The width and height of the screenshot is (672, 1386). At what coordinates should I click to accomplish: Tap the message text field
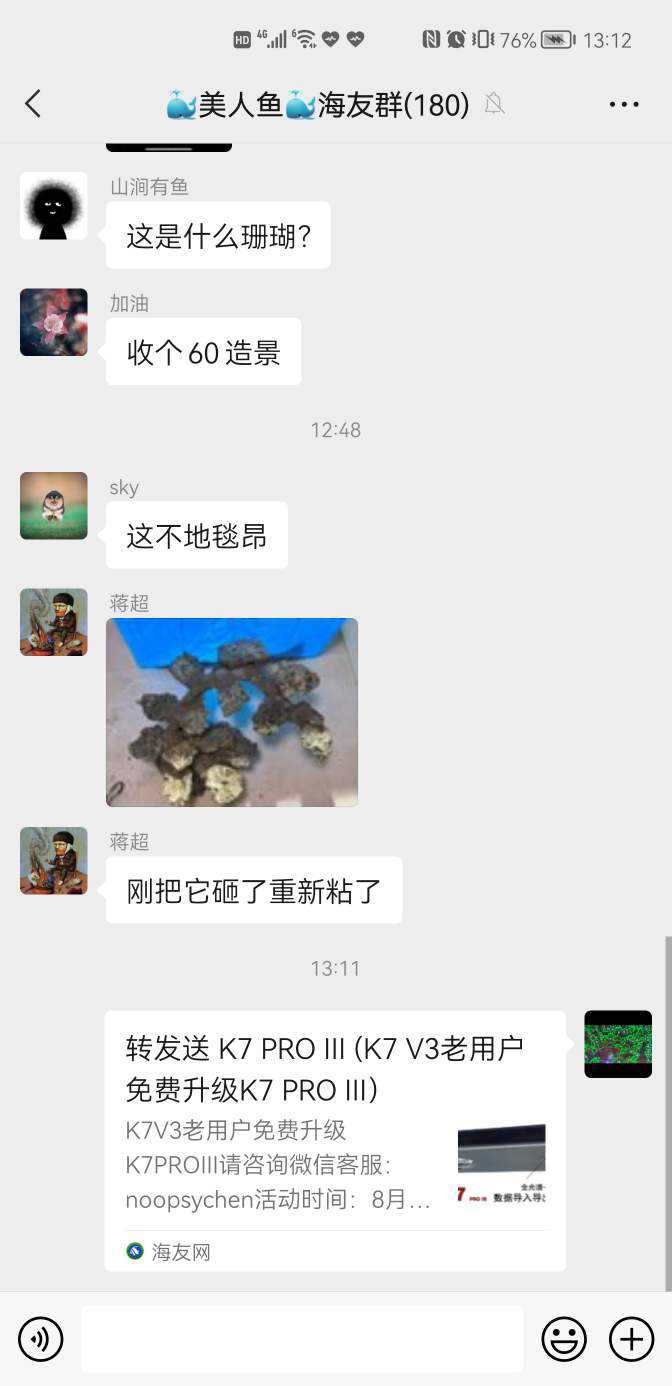coord(302,1339)
